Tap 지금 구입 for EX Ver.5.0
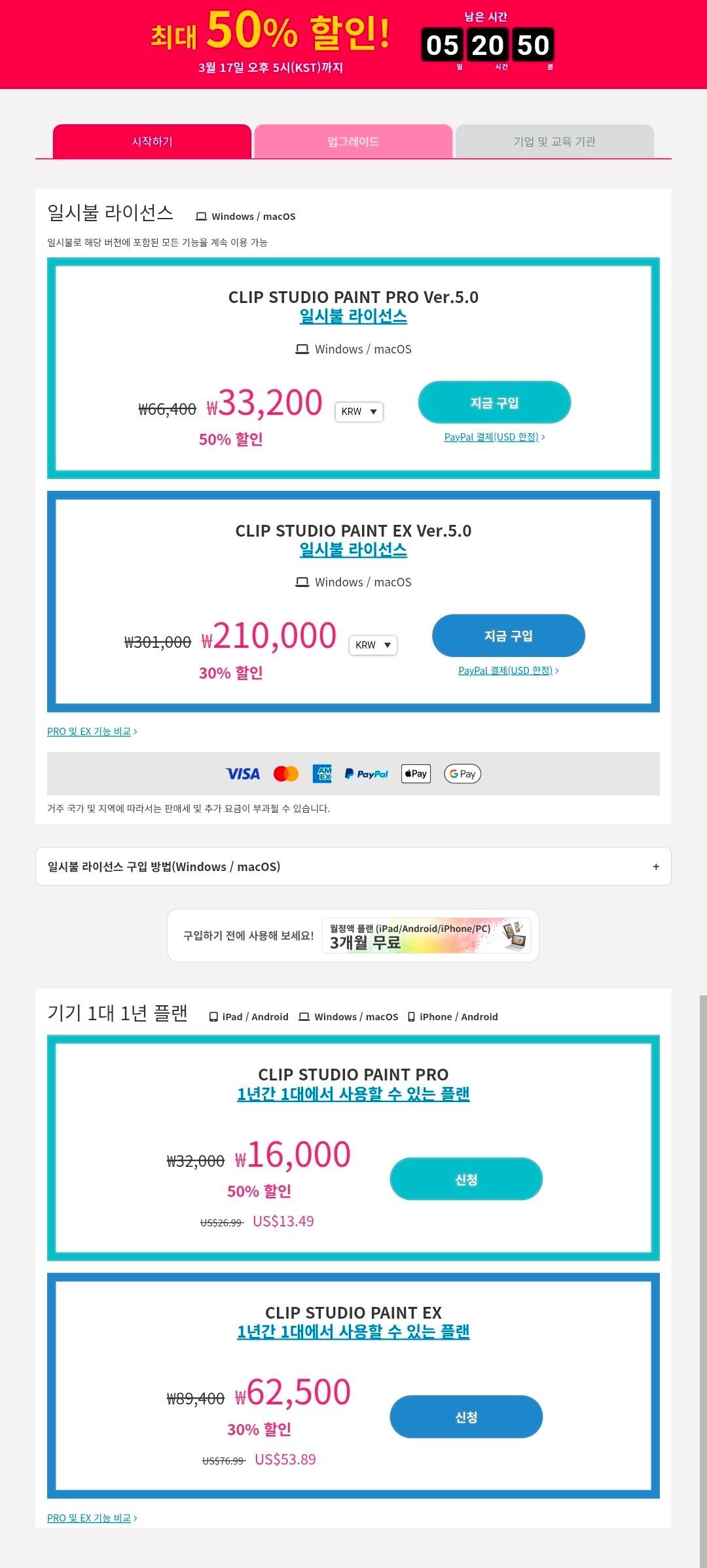707x1568 pixels. 509,635
